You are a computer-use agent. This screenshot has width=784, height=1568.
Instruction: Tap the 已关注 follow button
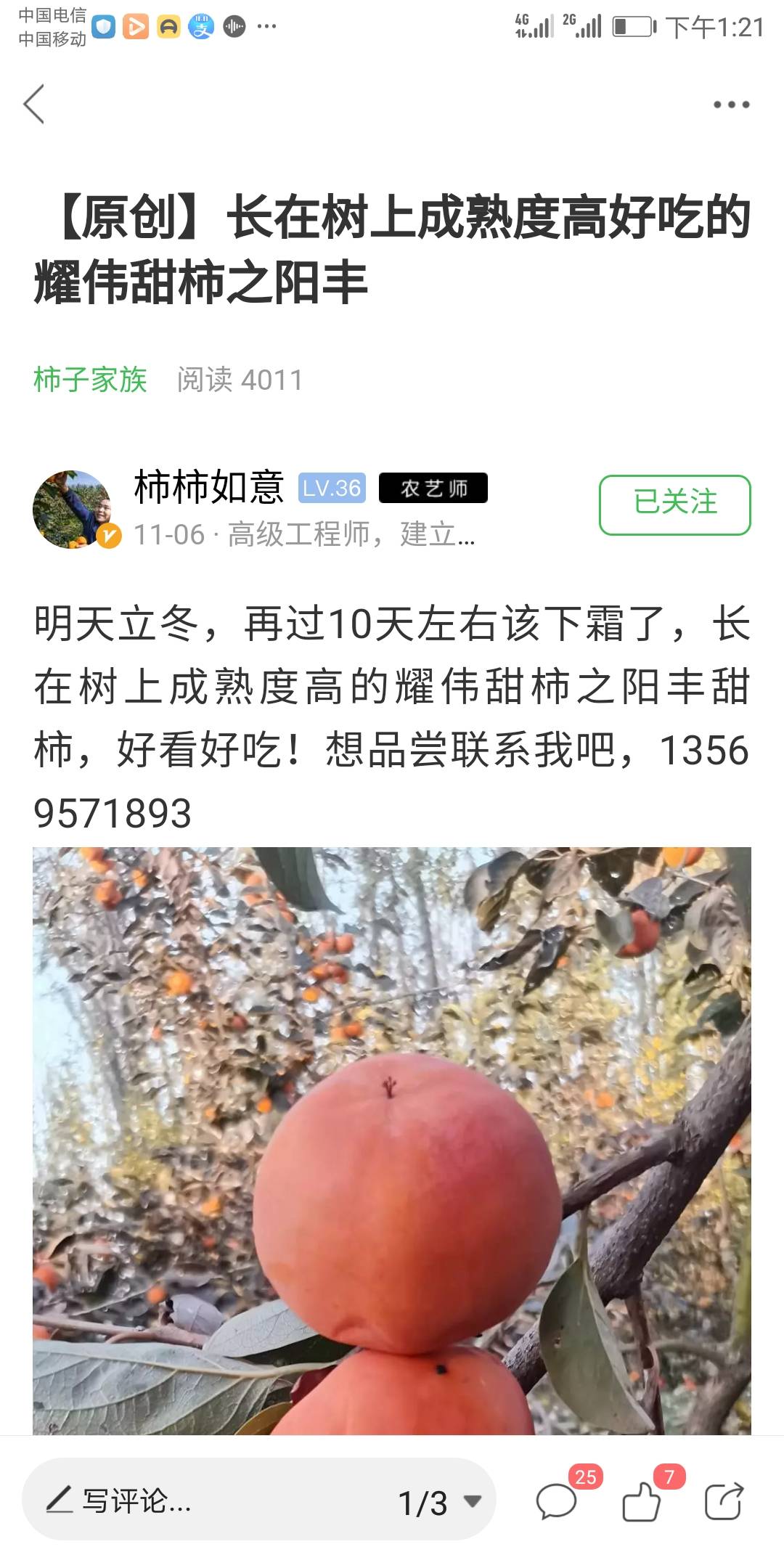(x=674, y=505)
